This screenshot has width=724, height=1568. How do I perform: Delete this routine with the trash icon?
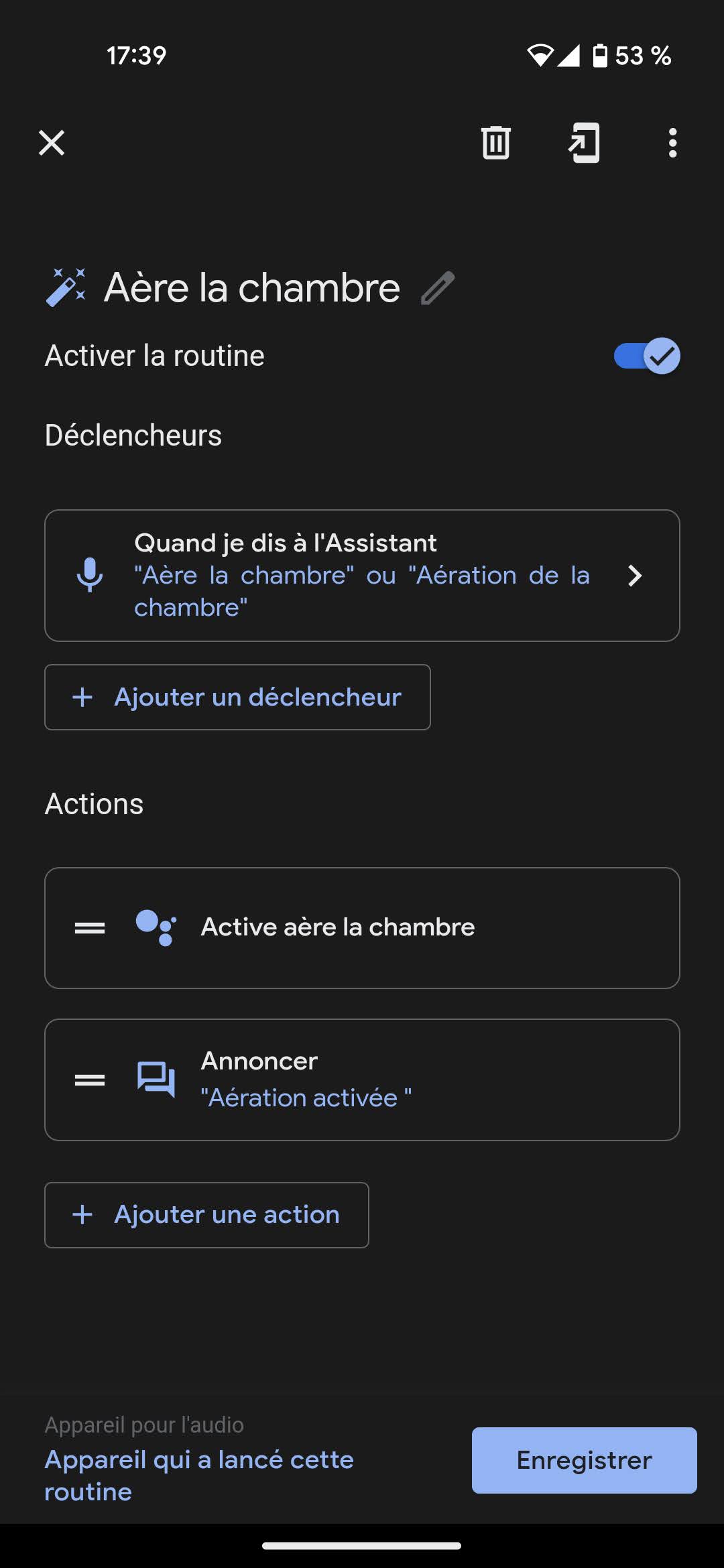tap(496, 143)
